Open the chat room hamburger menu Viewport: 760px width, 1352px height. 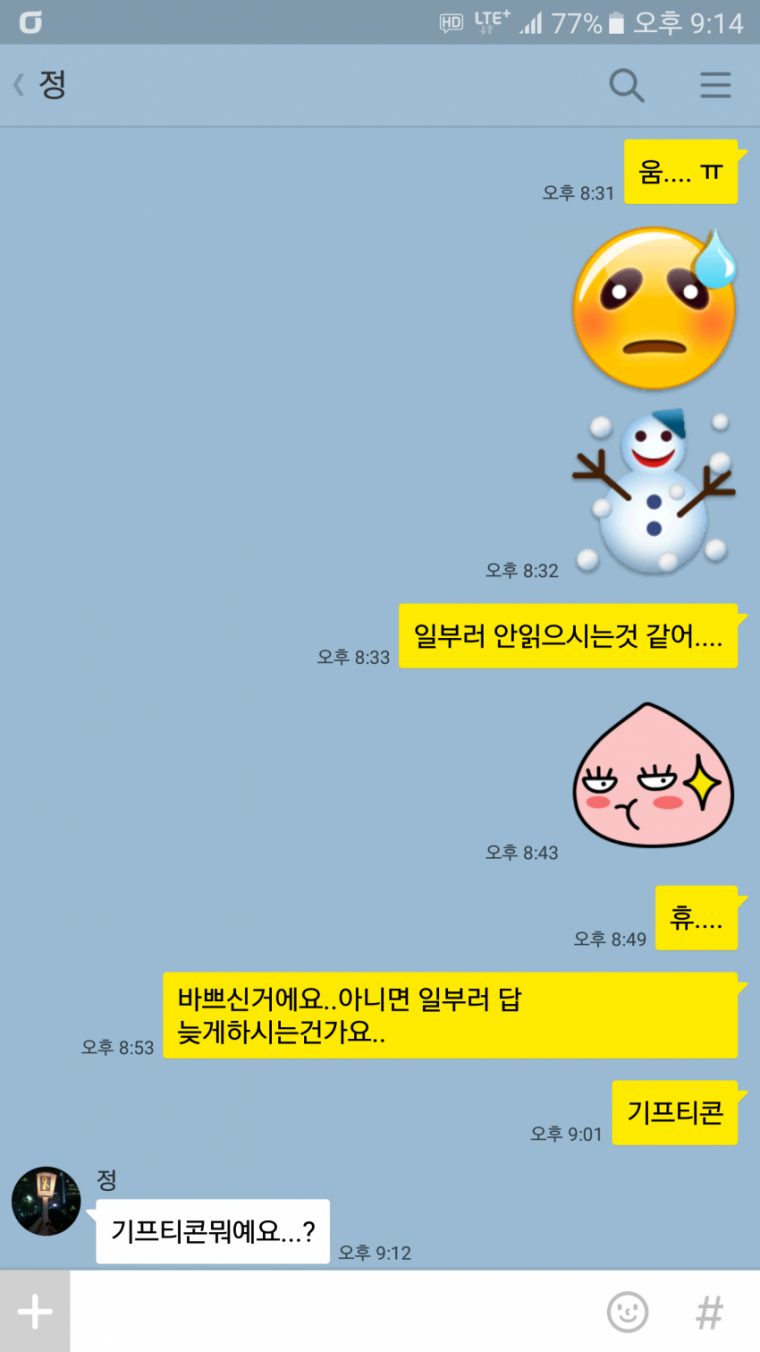point(715,86)
